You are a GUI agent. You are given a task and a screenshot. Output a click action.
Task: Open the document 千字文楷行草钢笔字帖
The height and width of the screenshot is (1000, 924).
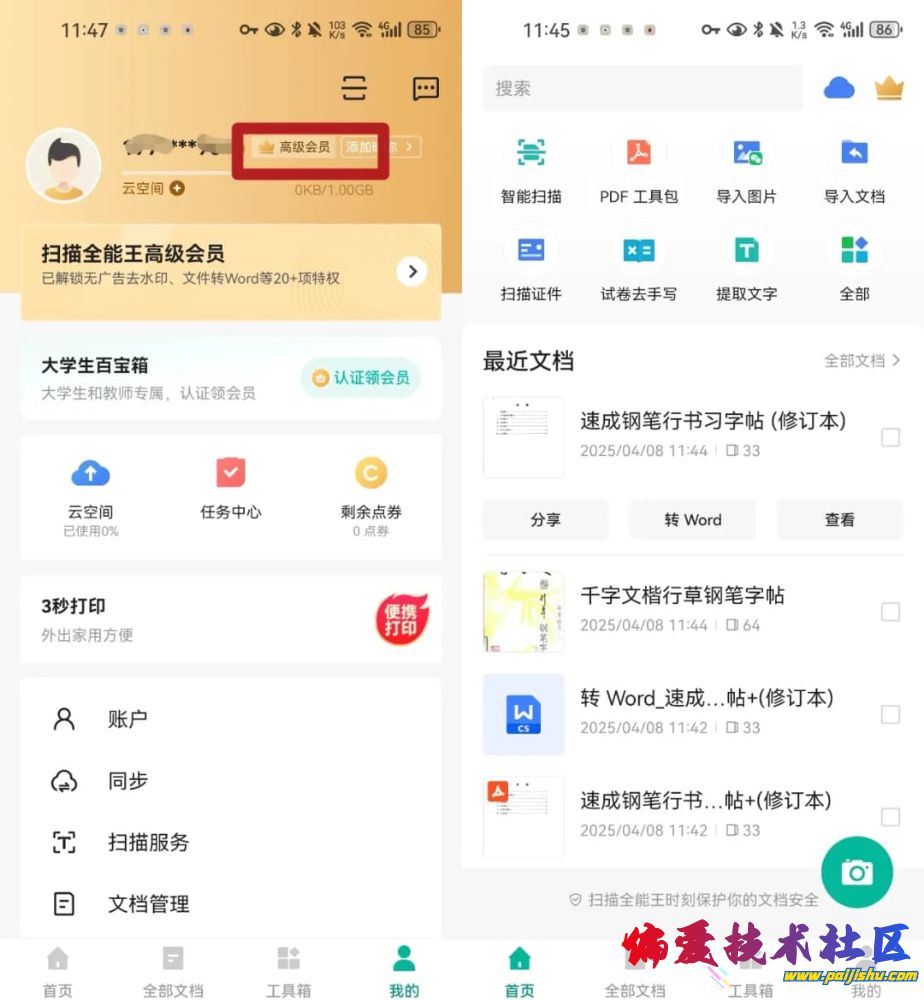pyautogui.click(x=682, y=596)
